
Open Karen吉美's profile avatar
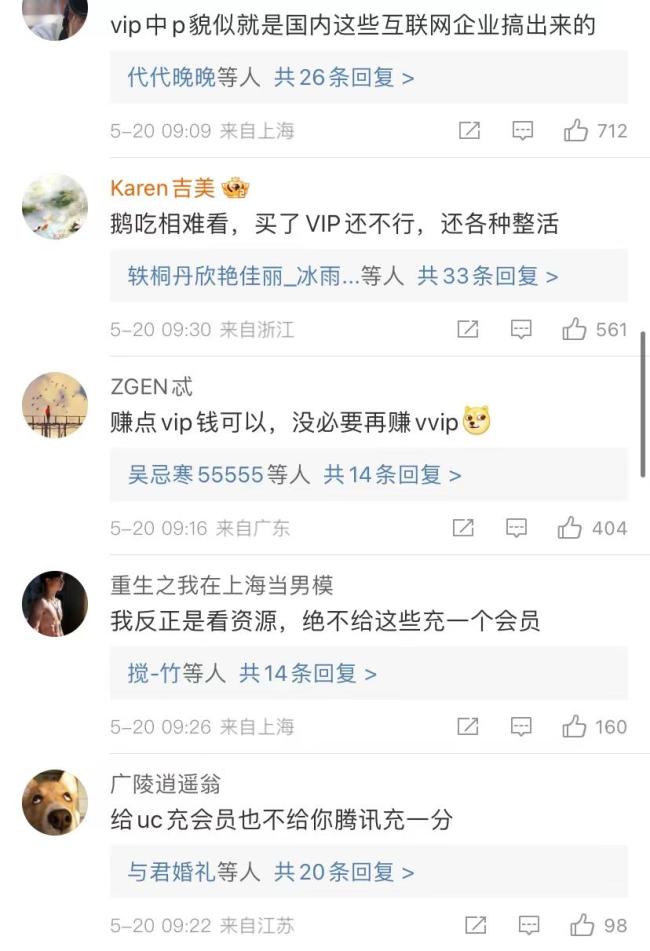(x=55, y=207)
